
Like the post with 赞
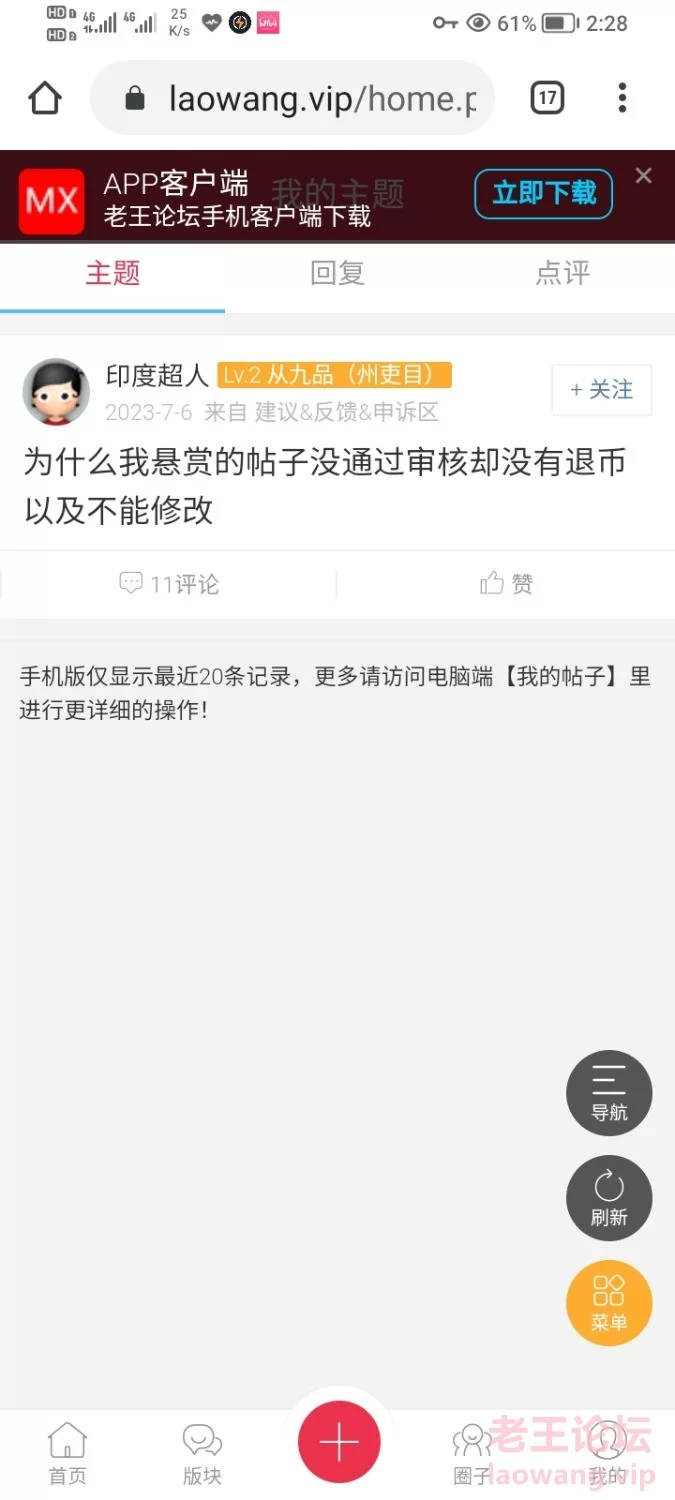pos(506,584)
